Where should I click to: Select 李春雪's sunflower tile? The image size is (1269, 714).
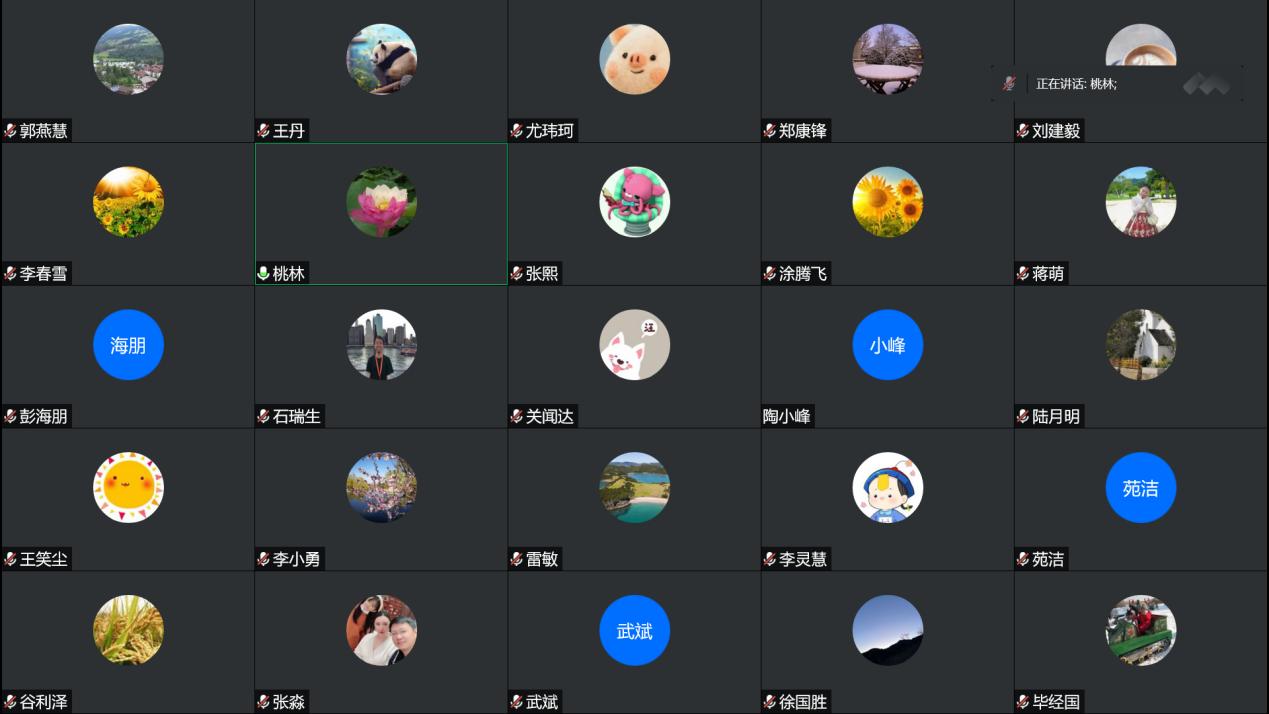click(128, 203)
